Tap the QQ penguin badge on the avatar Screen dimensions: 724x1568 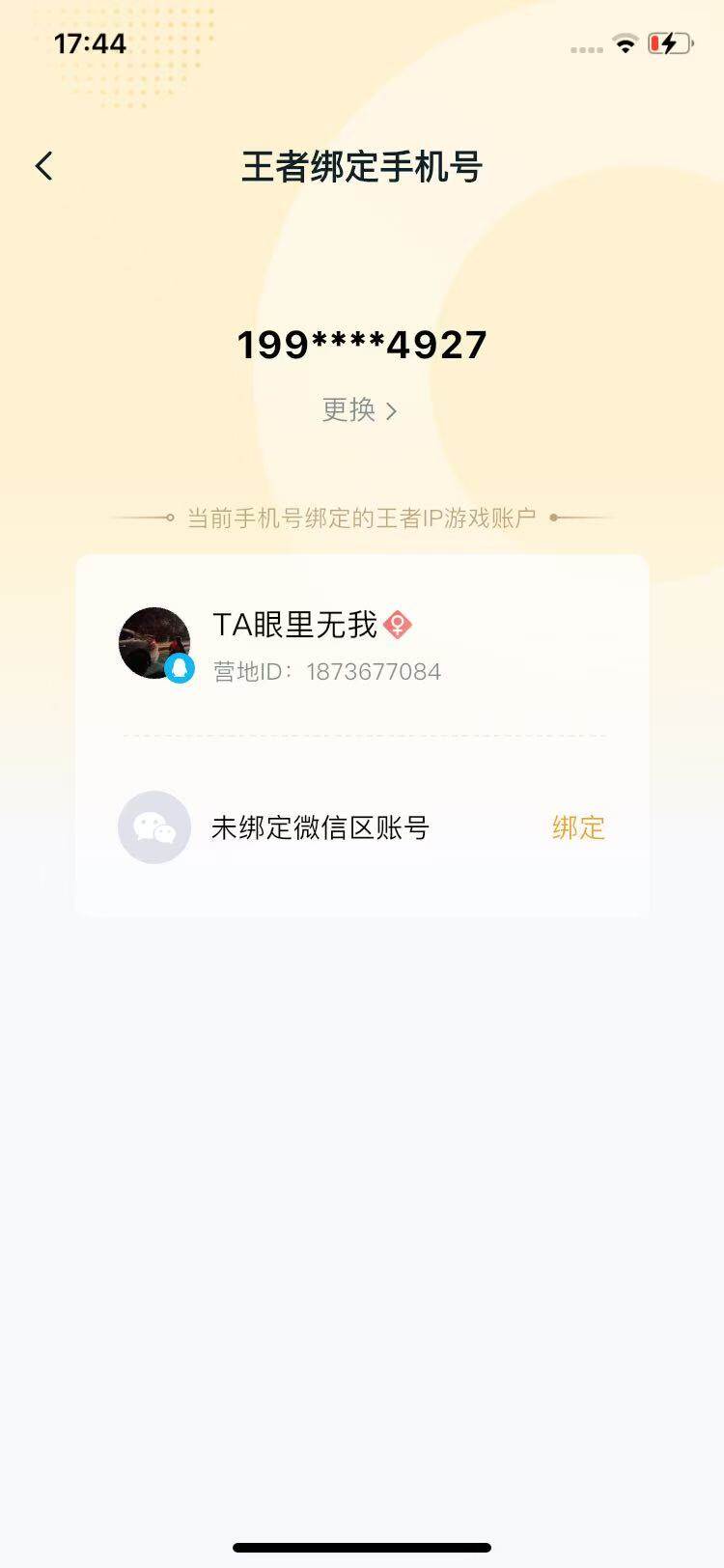click(180, 670)
